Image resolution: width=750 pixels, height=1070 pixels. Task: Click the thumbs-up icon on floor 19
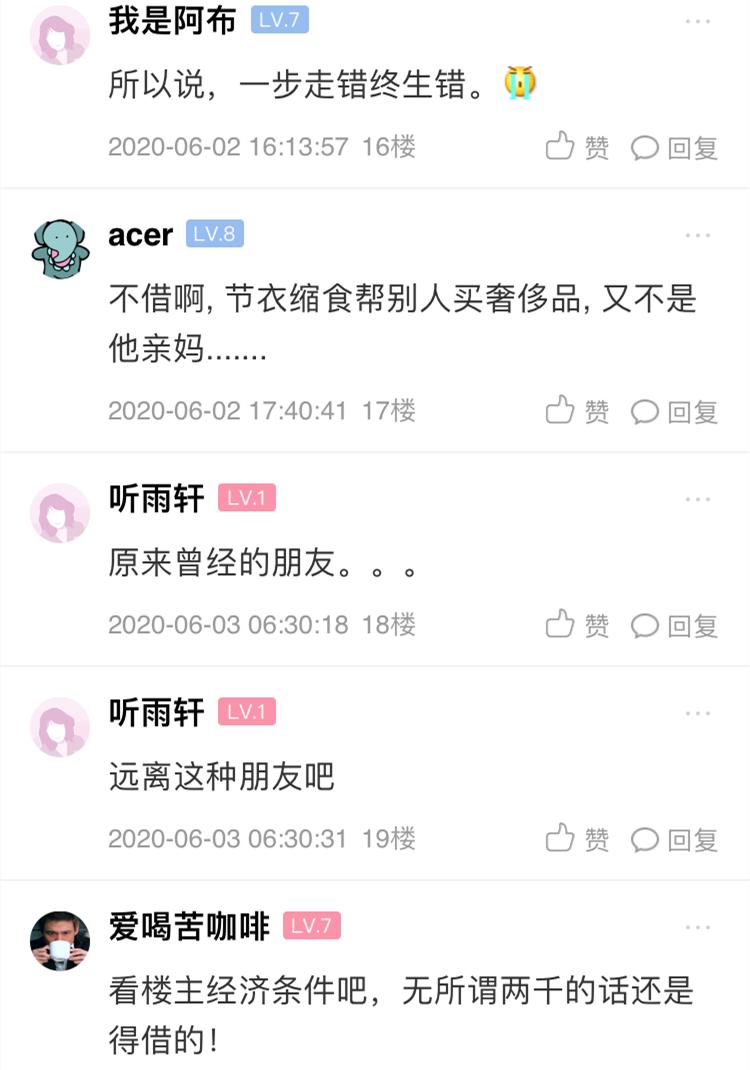[558, 840]
